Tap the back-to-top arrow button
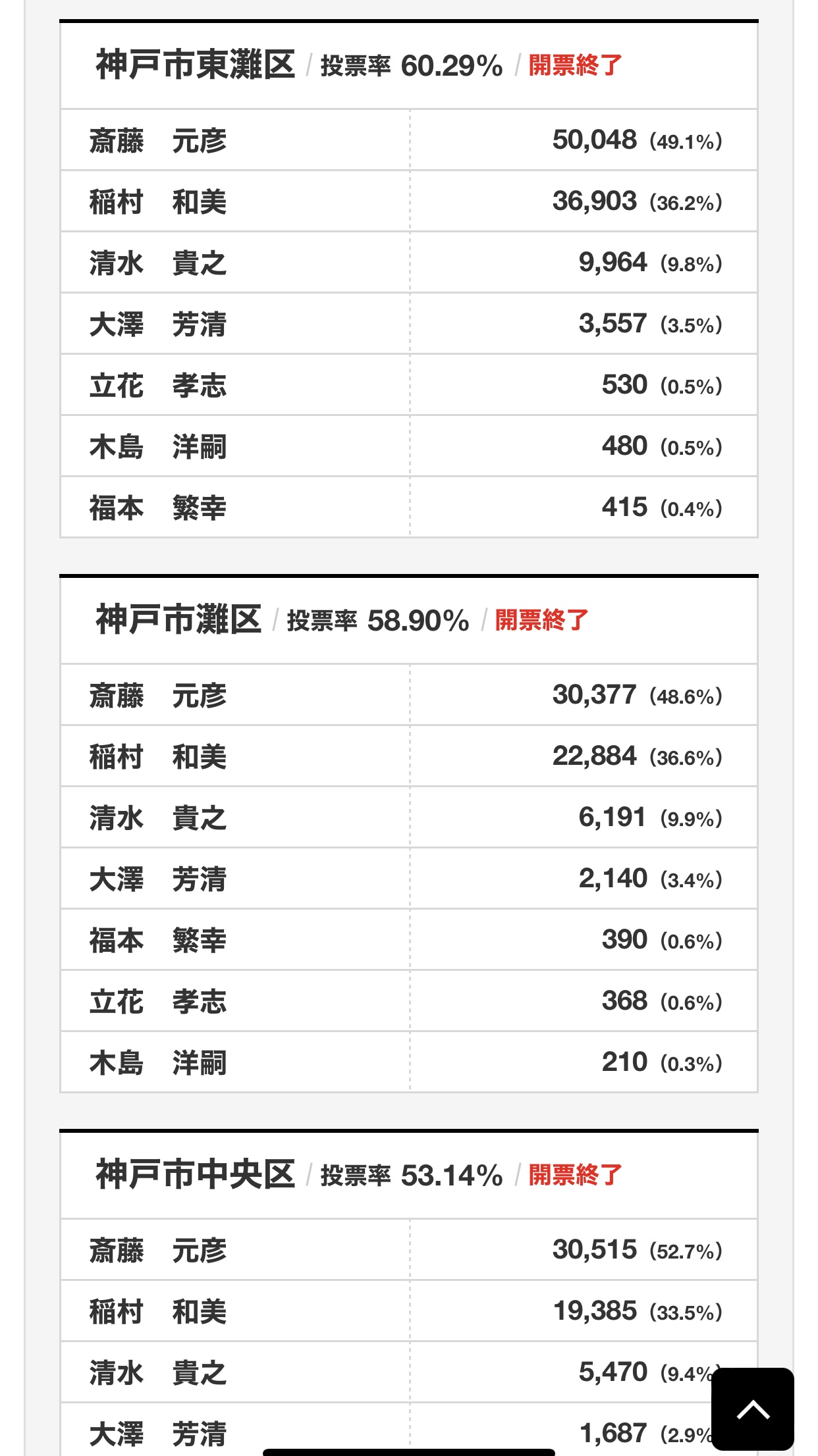818x1456 pixels. pos(753,1409)
